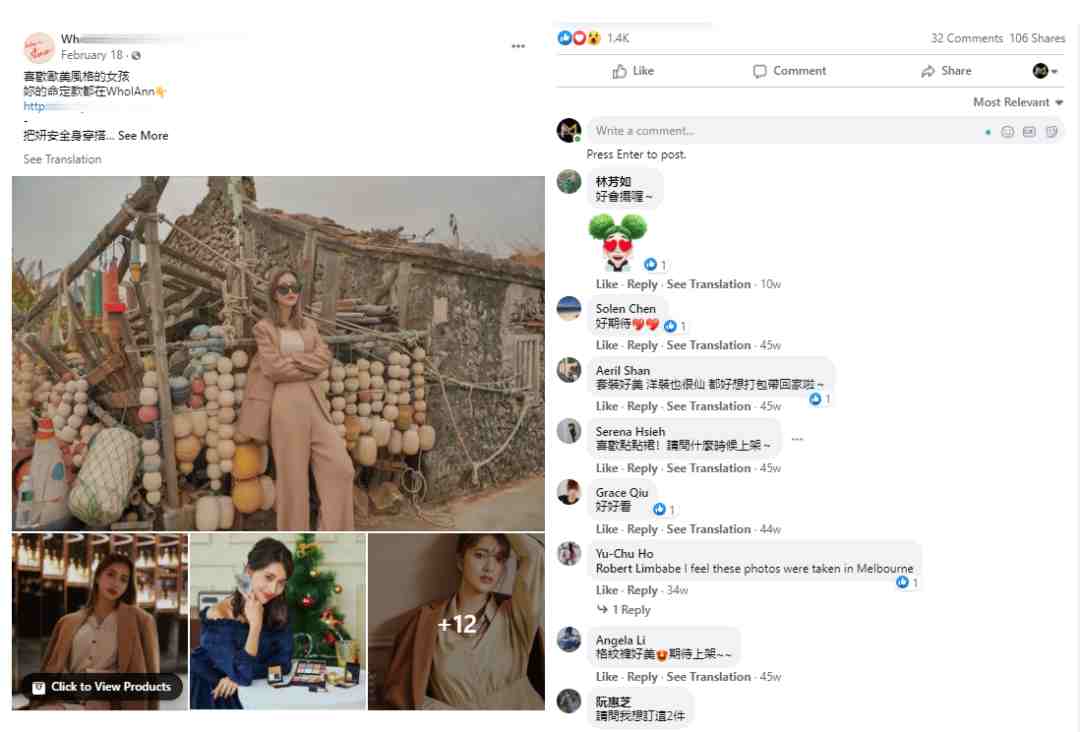This screenshot has height=732, width=1080.
Task: Open the +12 more photos tile
Action: 456,622
